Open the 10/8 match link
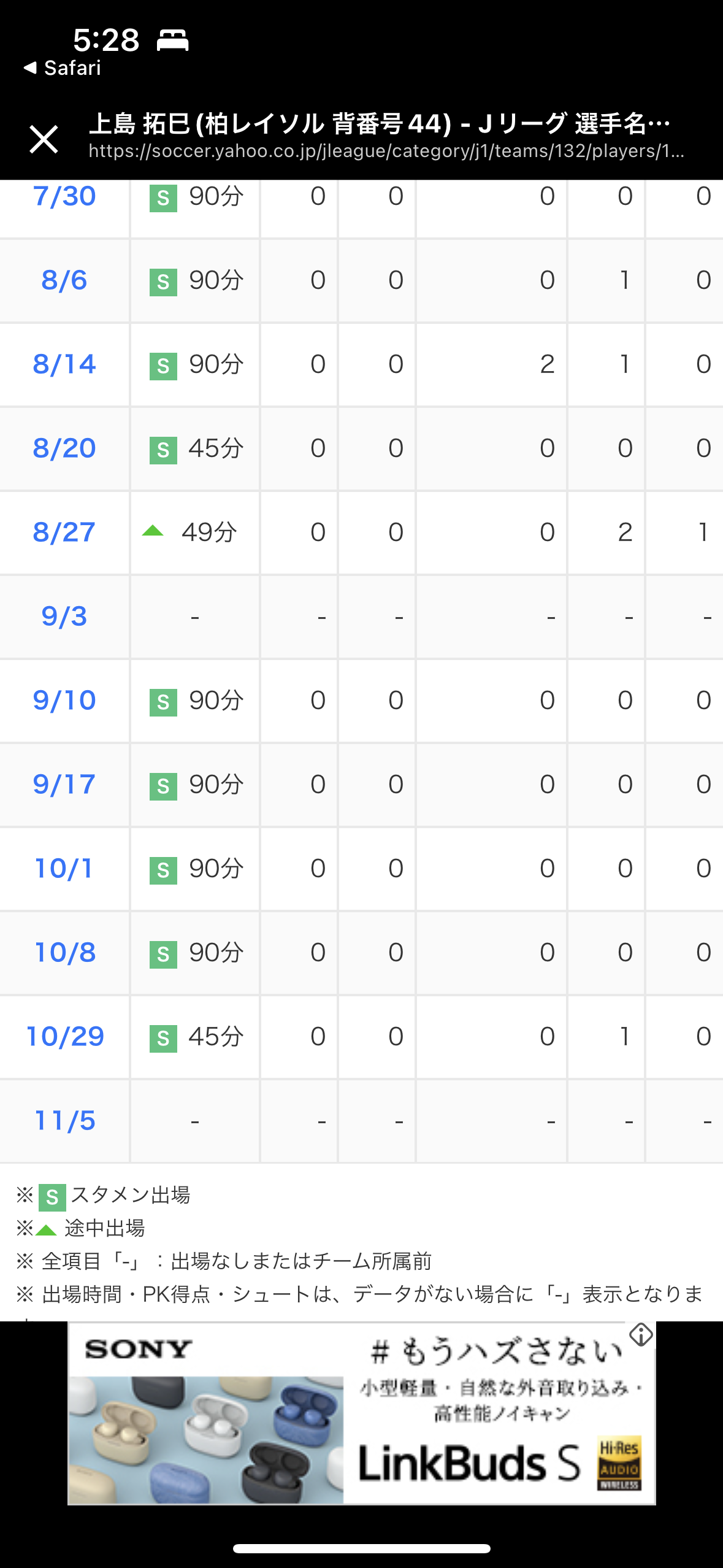 tap(64, 953)
